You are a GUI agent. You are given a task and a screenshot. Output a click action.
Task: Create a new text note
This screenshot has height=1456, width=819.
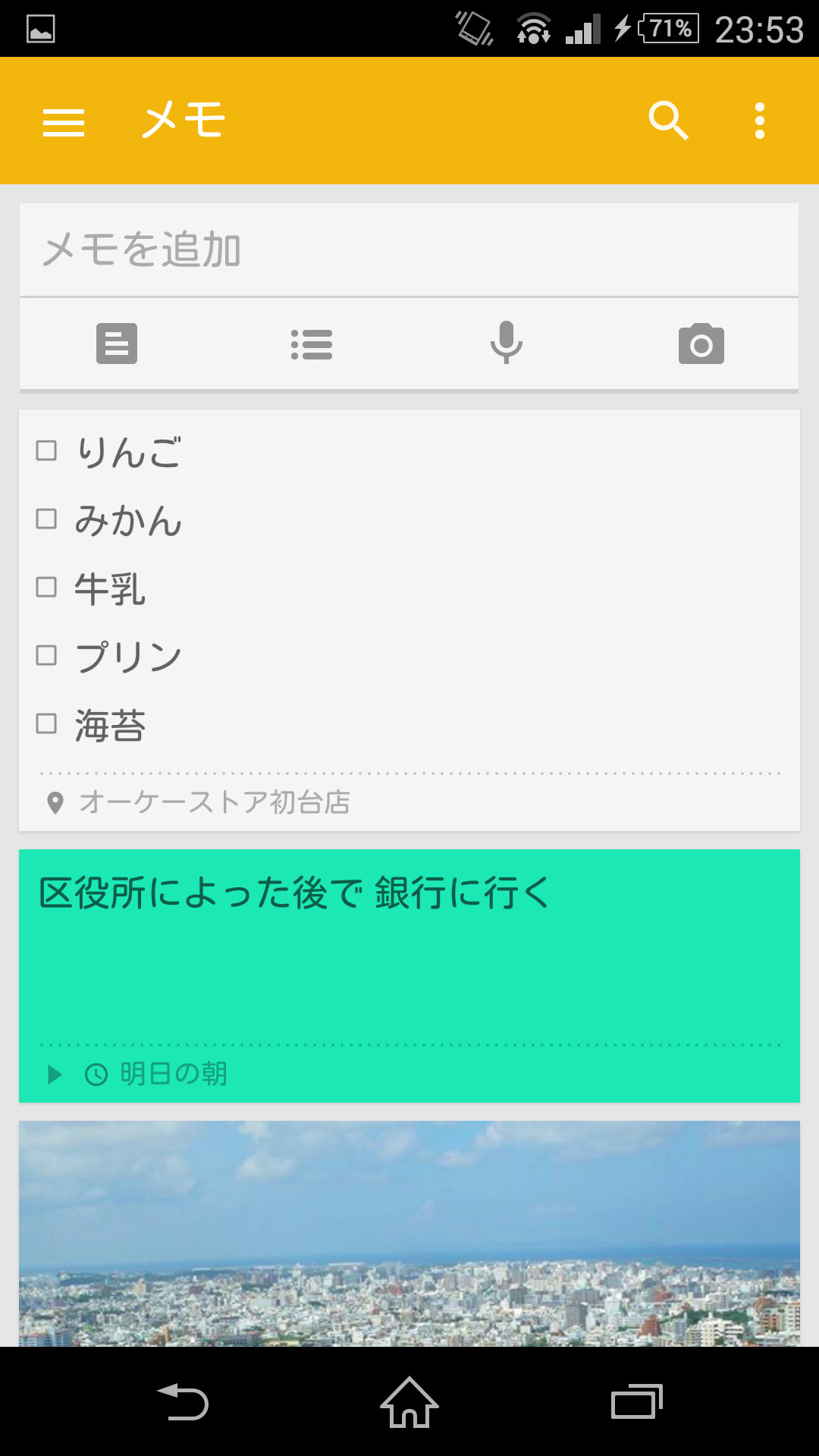[117, 344]
